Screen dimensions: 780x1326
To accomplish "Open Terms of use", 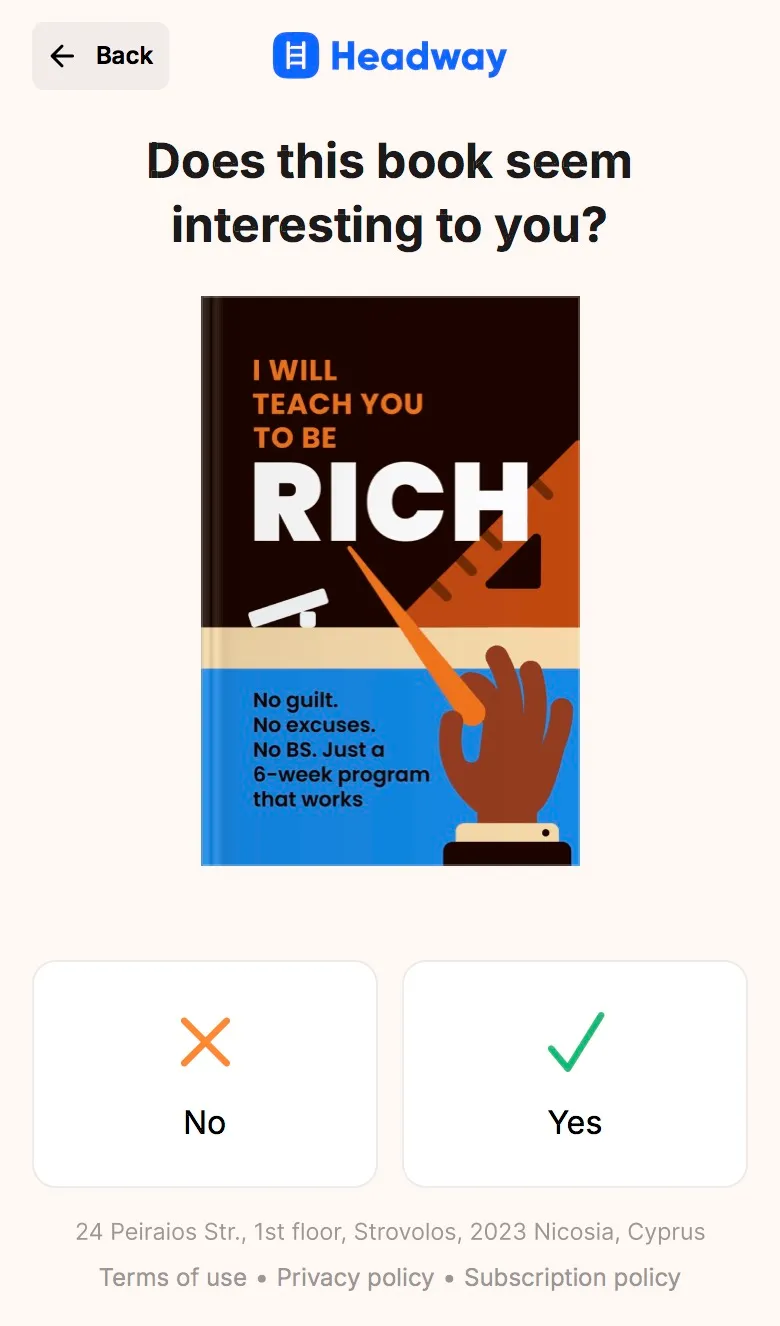I will pyautogui.click(x=173, y=1278).
